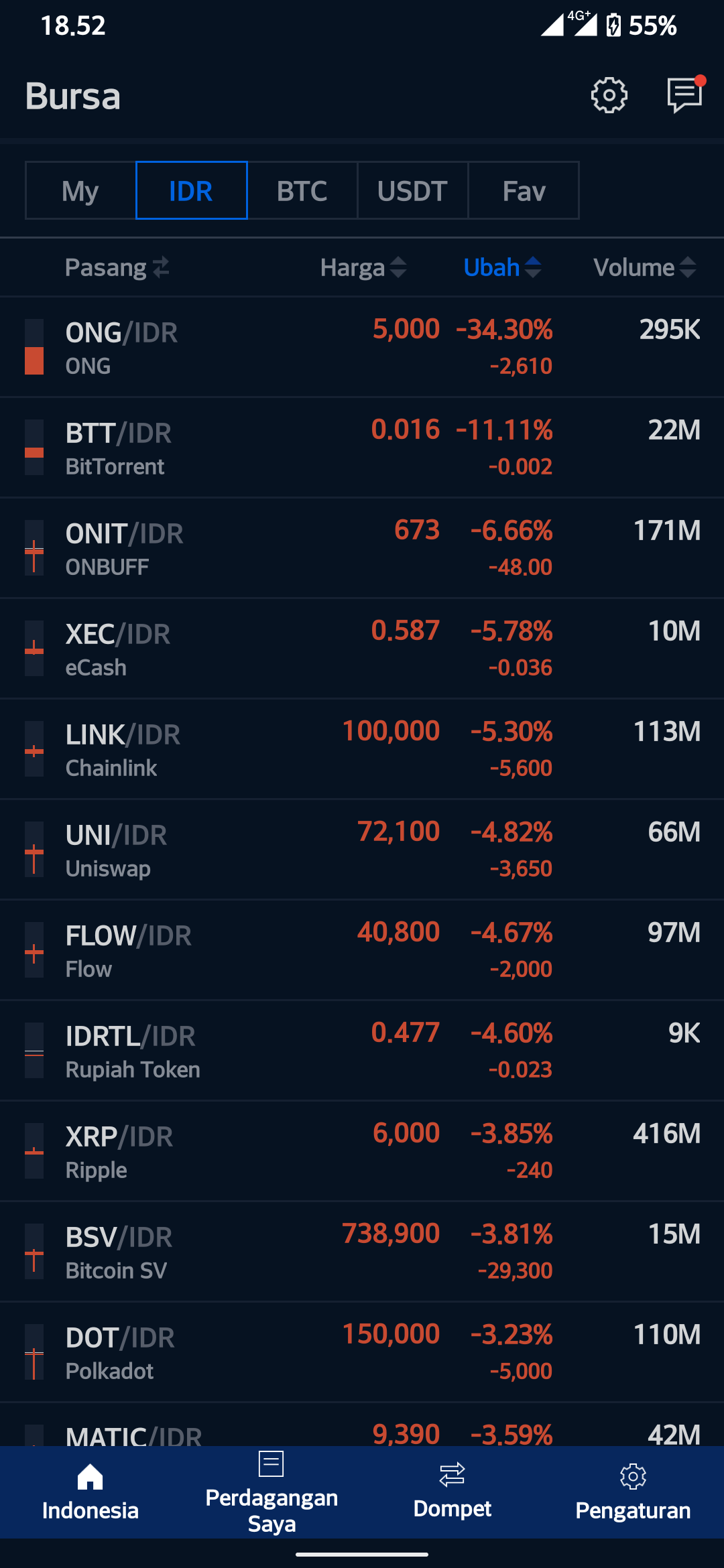Sort the list by Volume
The width and height of the screenshot is (724, 1568).
pos(644,267)
